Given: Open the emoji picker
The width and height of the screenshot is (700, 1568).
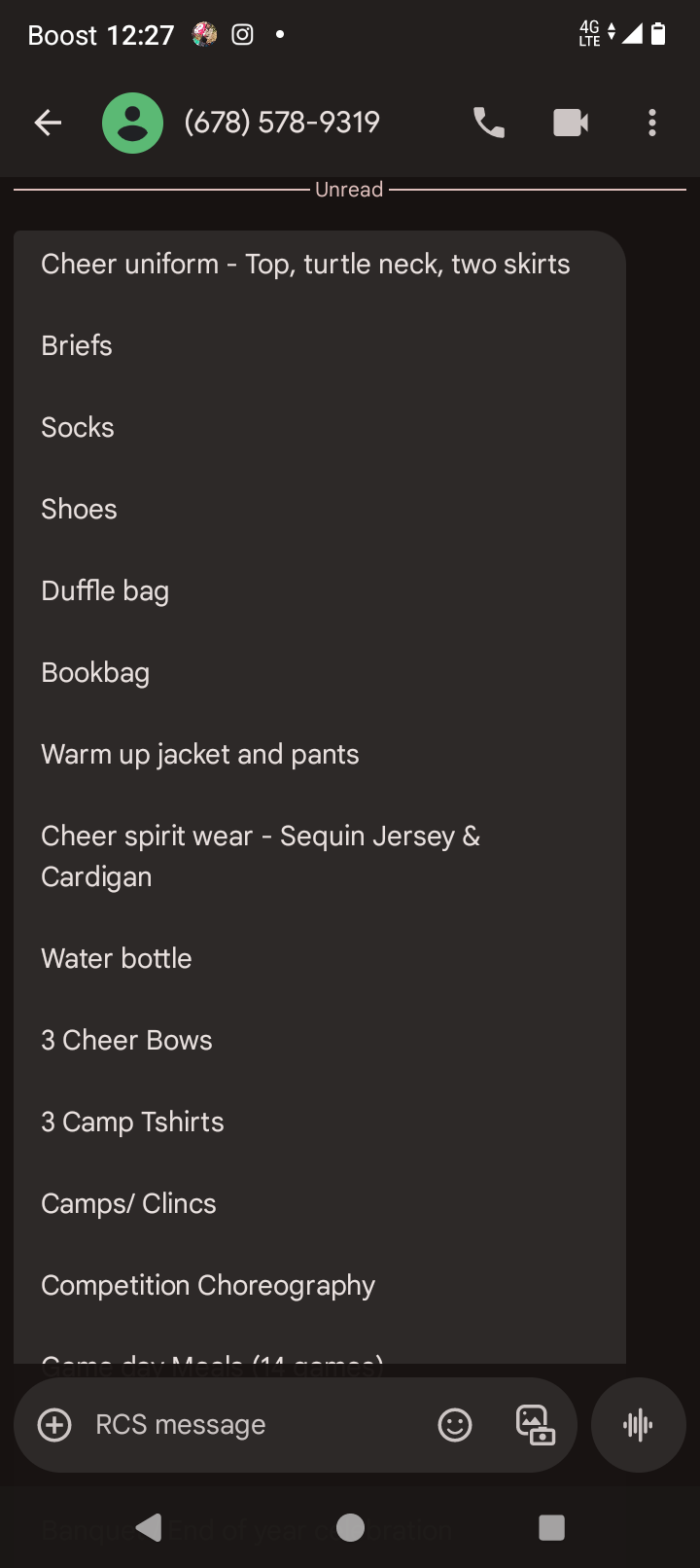Looking at the screenshot, I should coord(455,1425).
